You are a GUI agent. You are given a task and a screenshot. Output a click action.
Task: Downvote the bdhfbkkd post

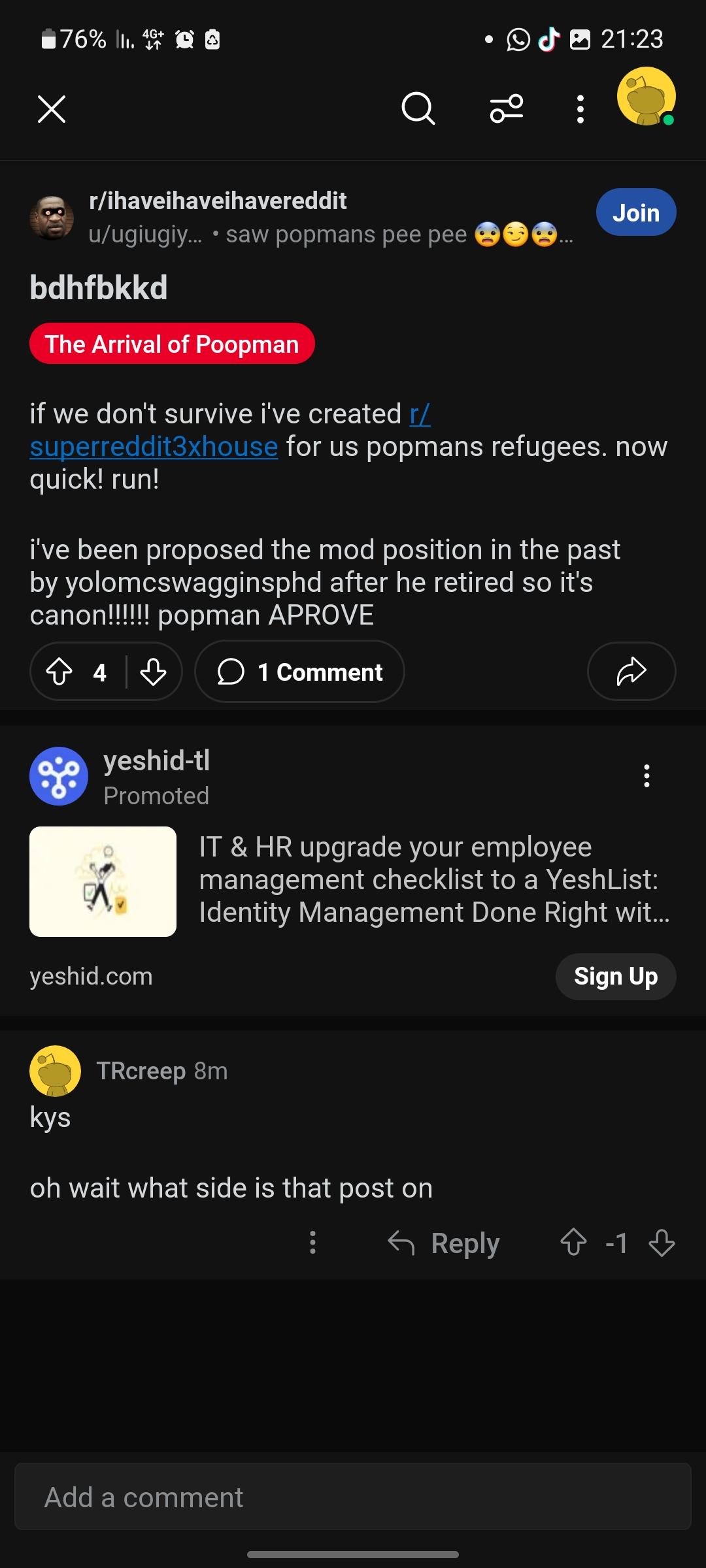coord(153,672)
